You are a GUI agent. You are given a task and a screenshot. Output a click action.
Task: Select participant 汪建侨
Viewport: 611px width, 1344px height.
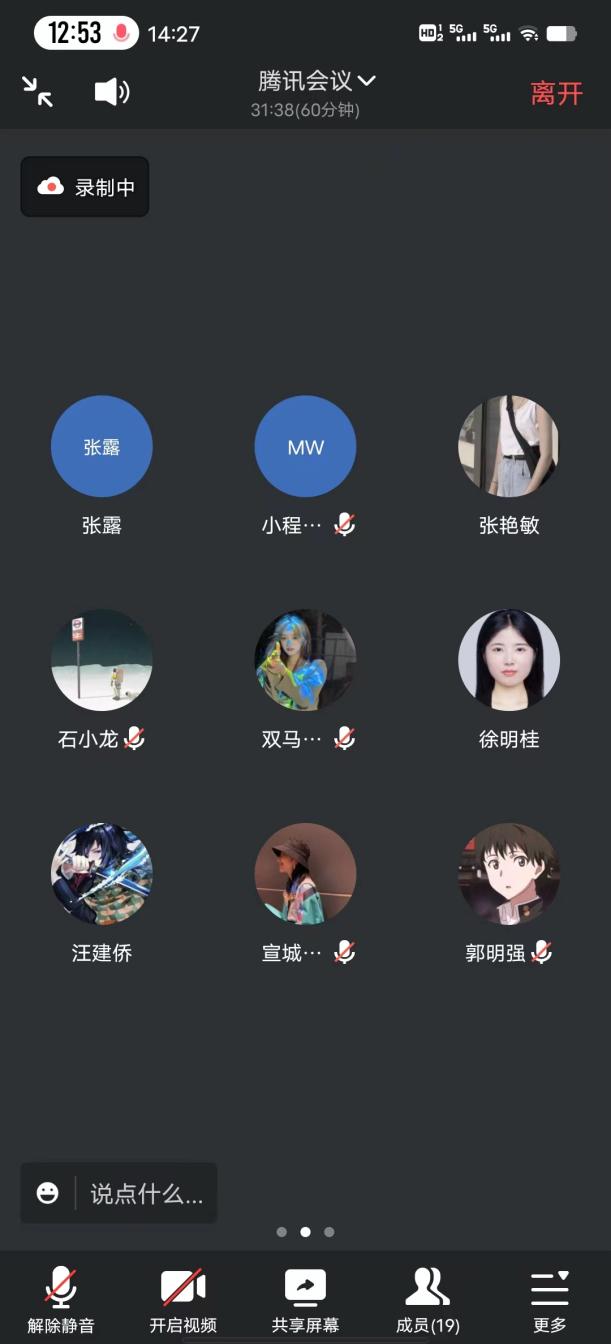point(102,874)
